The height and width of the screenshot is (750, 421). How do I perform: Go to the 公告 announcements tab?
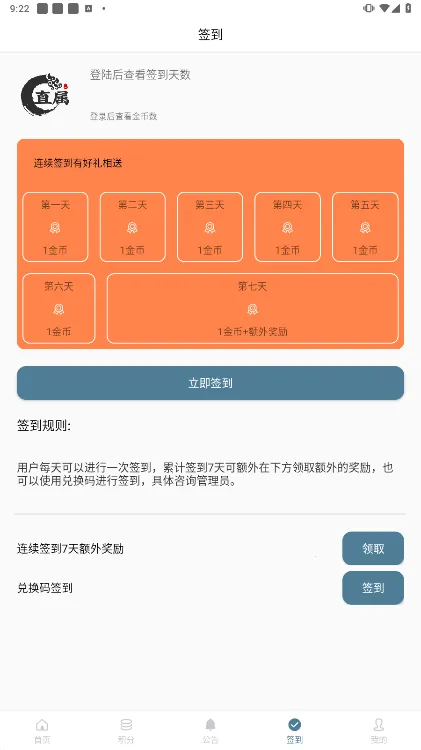pyautogui.click(x=210, y=731)
